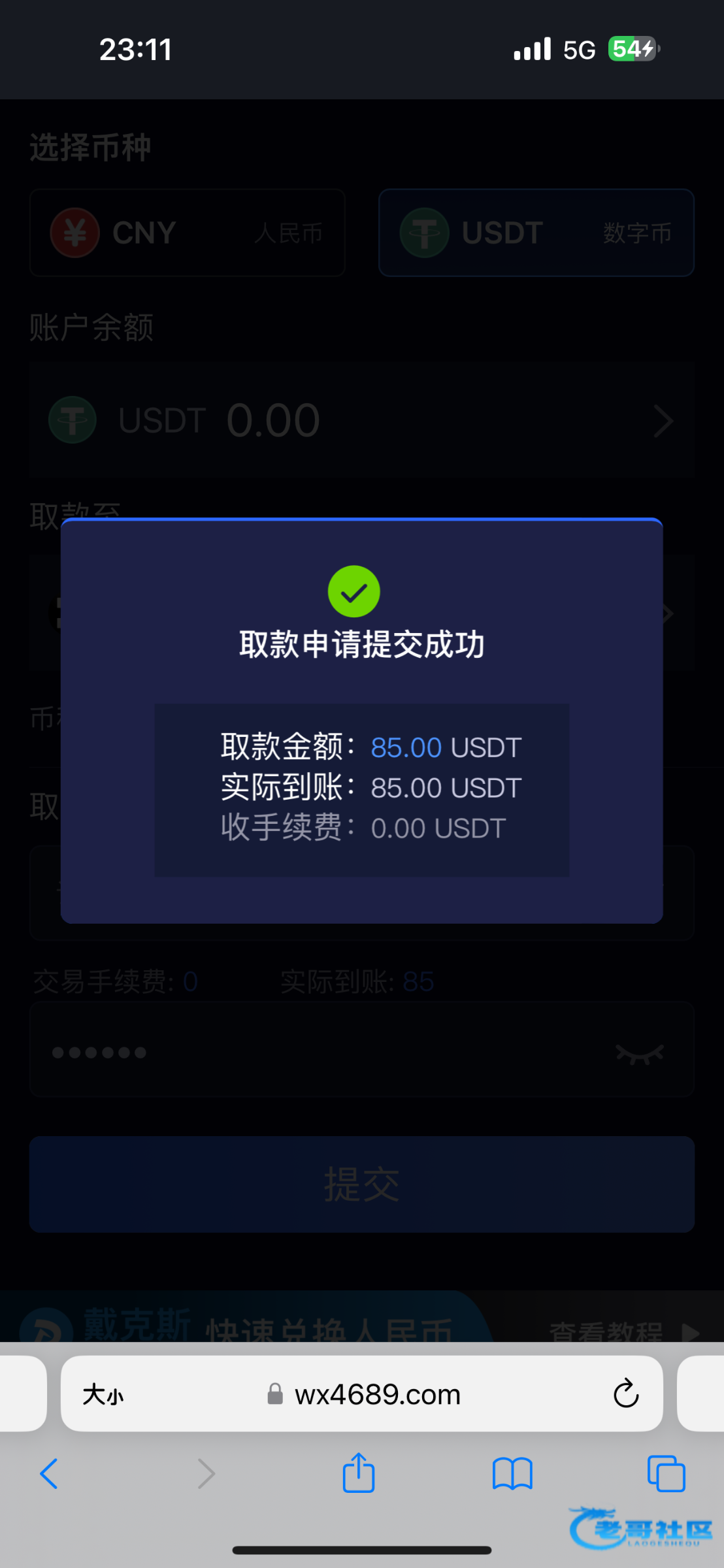Share this page from Safari
This screenshot has height=1568, width=724.
(359, 1473)
